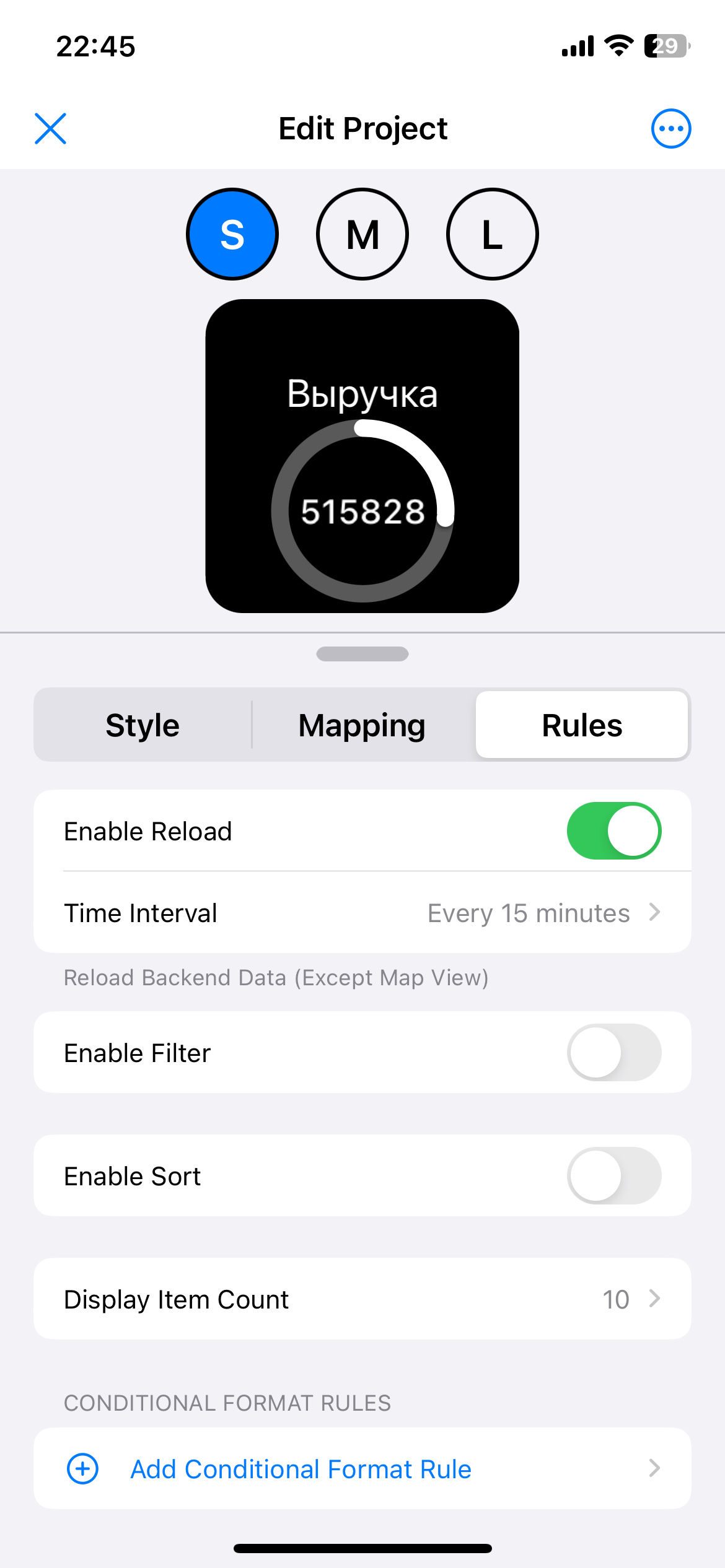Switch to the Mapping tab
725x1568 pixels.
point(362,725)
